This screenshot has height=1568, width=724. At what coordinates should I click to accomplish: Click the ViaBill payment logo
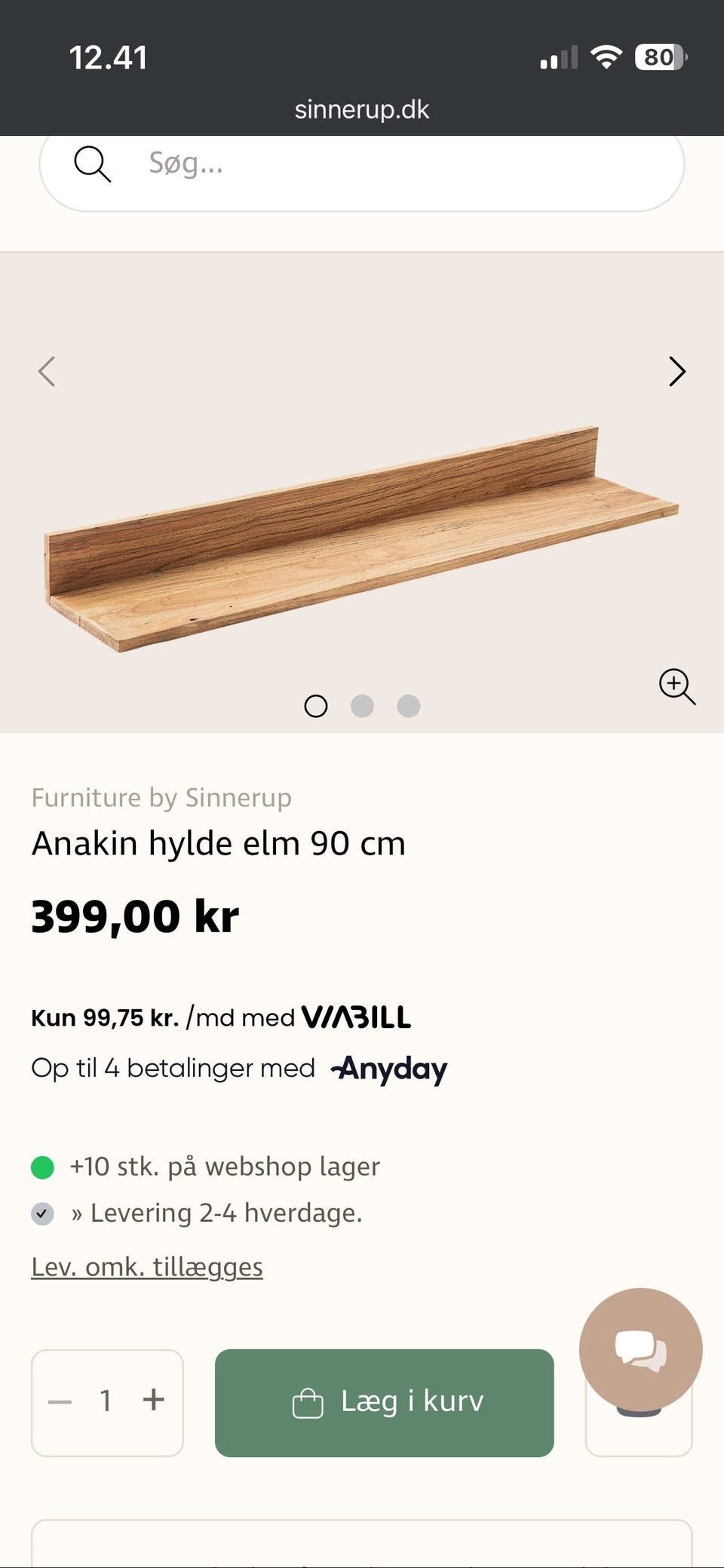[x=354, y=1017]
